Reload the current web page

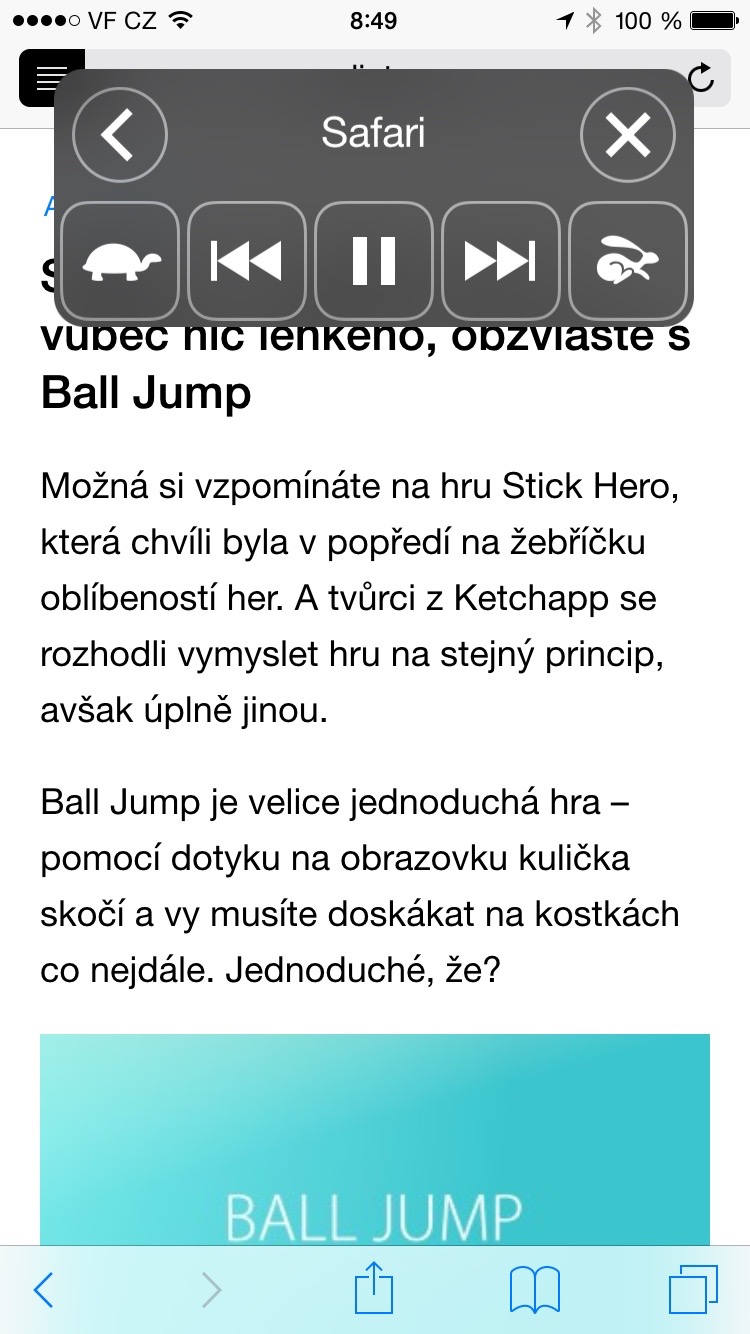[x=704, y=78]
